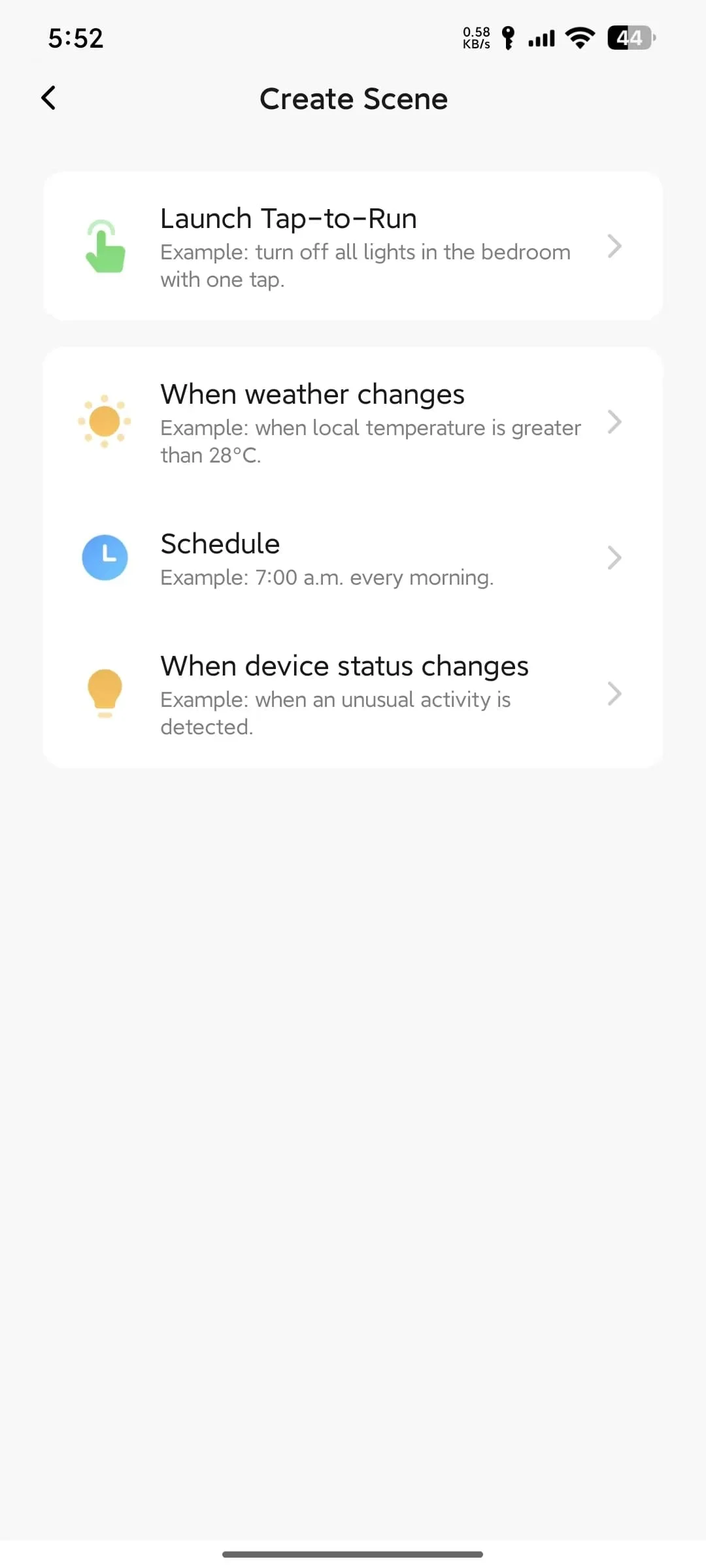Open Launch Tap-to-Run option
This screenshot has height=1568, width=706.
(353, 246)
